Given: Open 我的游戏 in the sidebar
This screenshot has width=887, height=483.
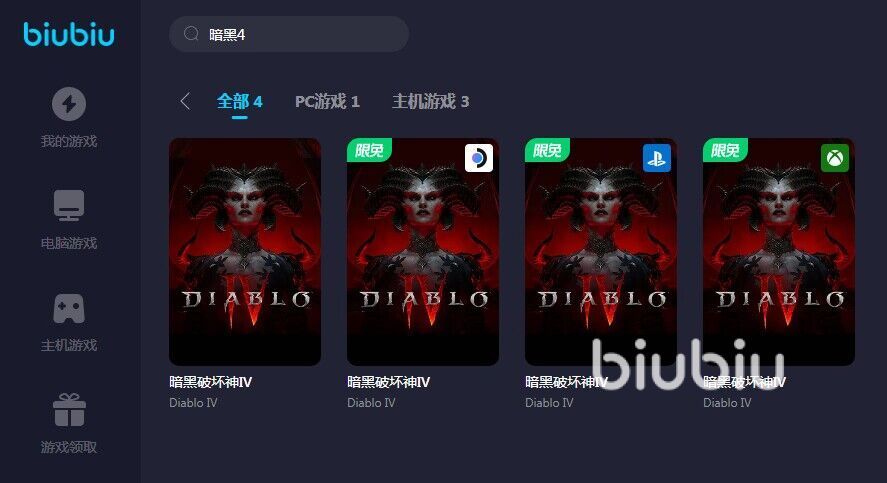Looking at the screenshot, I should coord(69,117).
